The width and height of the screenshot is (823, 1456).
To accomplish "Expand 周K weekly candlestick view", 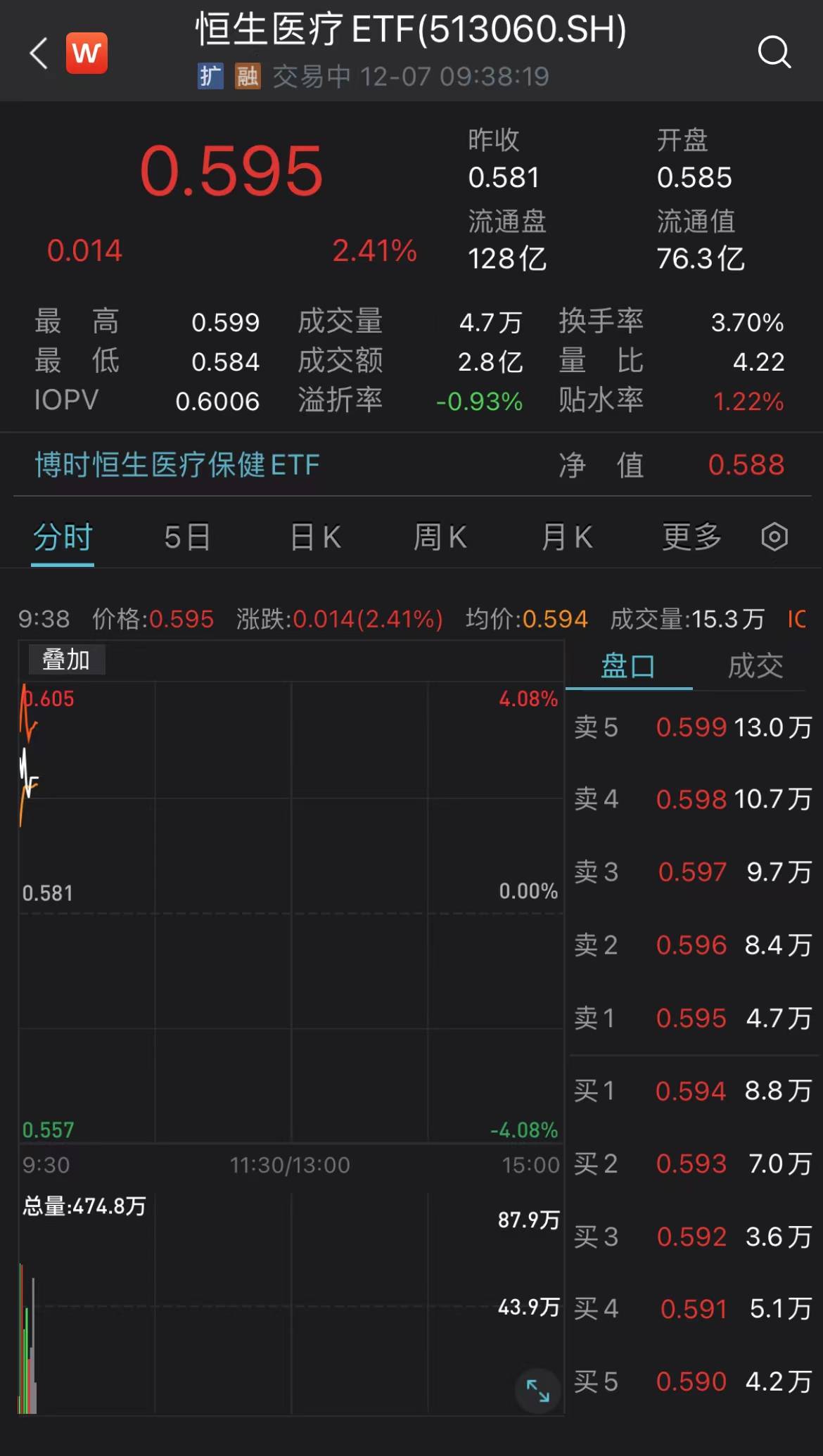I will point(440,536).
